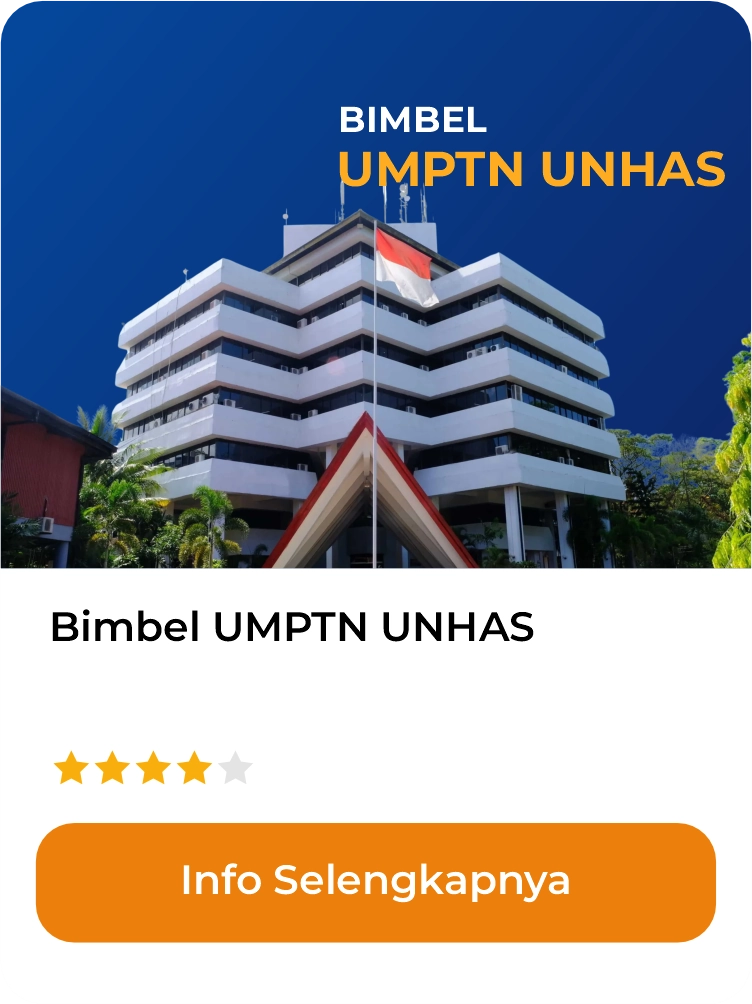The image size is (752, 1004).
Task: Toggle the fourth star rating off
Action: click(x=195, y=768)
